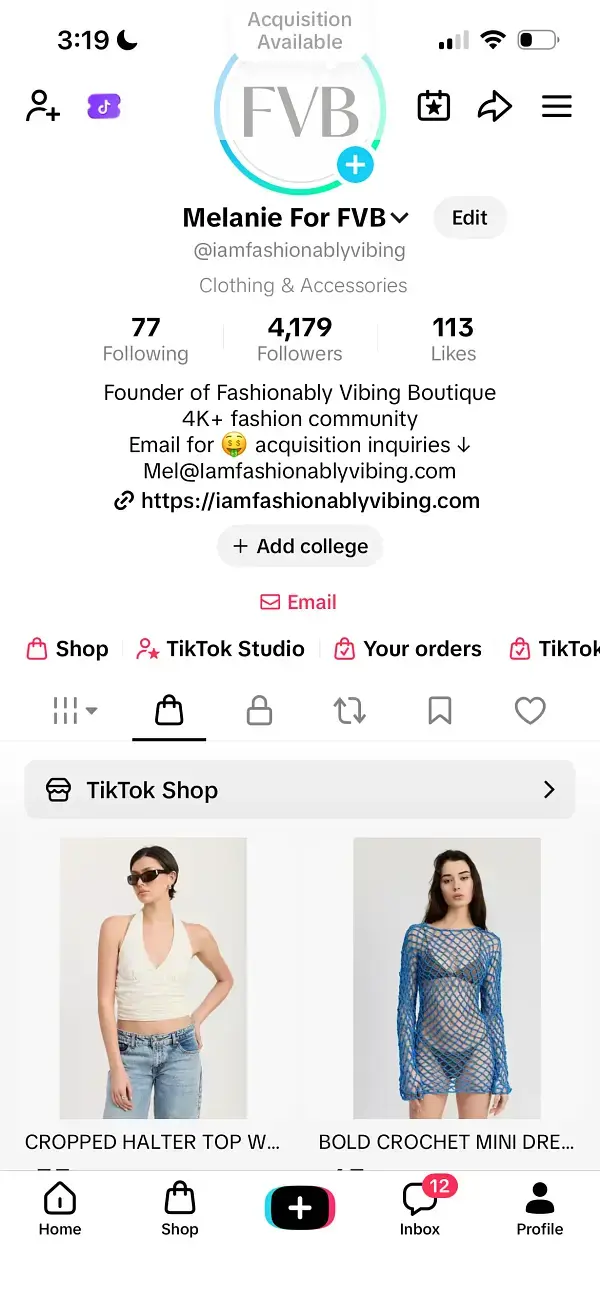The height and width of the screenshot is (1298, 600).
Task: Open TikTok Studio shortcut
Action: [221, 649]
